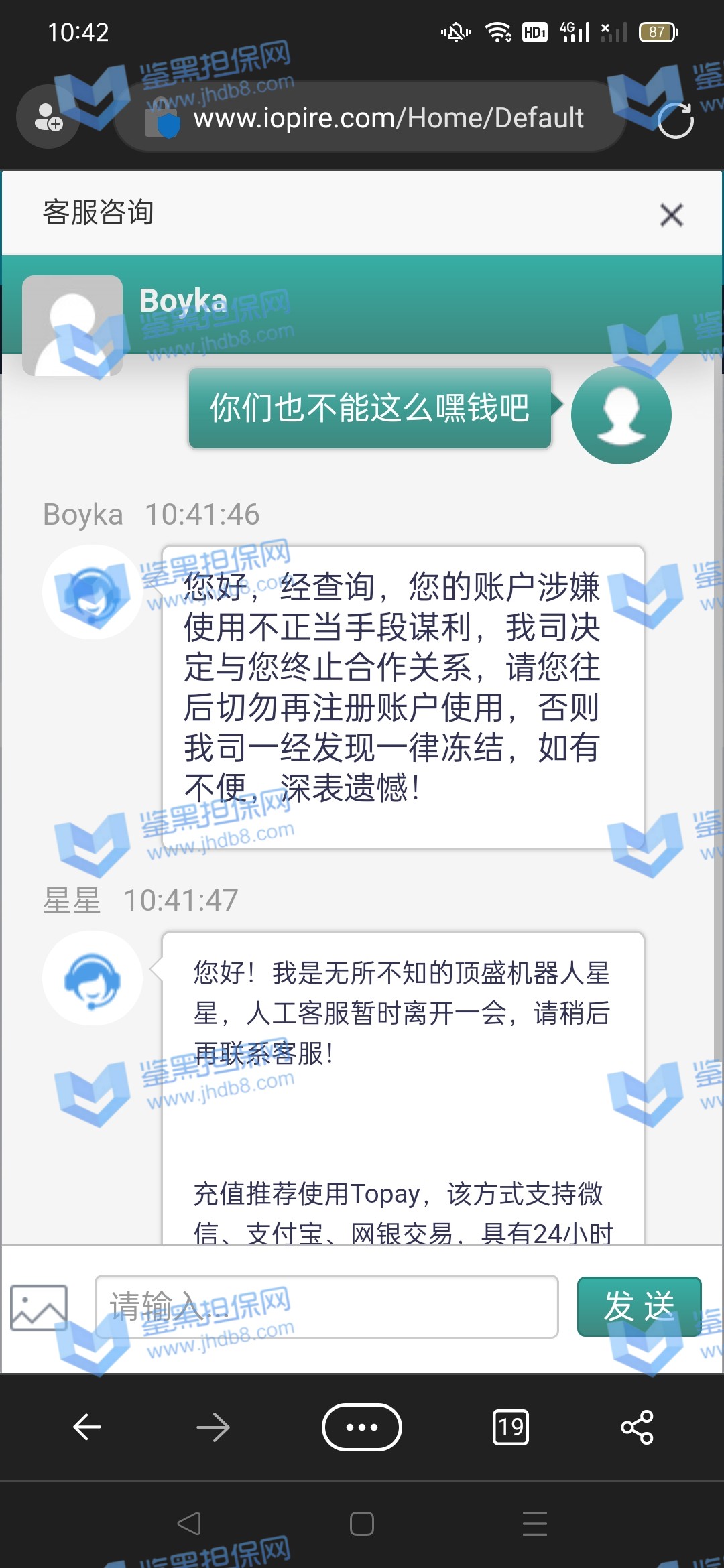This screenshot has width=724, height=1568.
Task: Reload the current web page
Action: (x=675, y=121)
